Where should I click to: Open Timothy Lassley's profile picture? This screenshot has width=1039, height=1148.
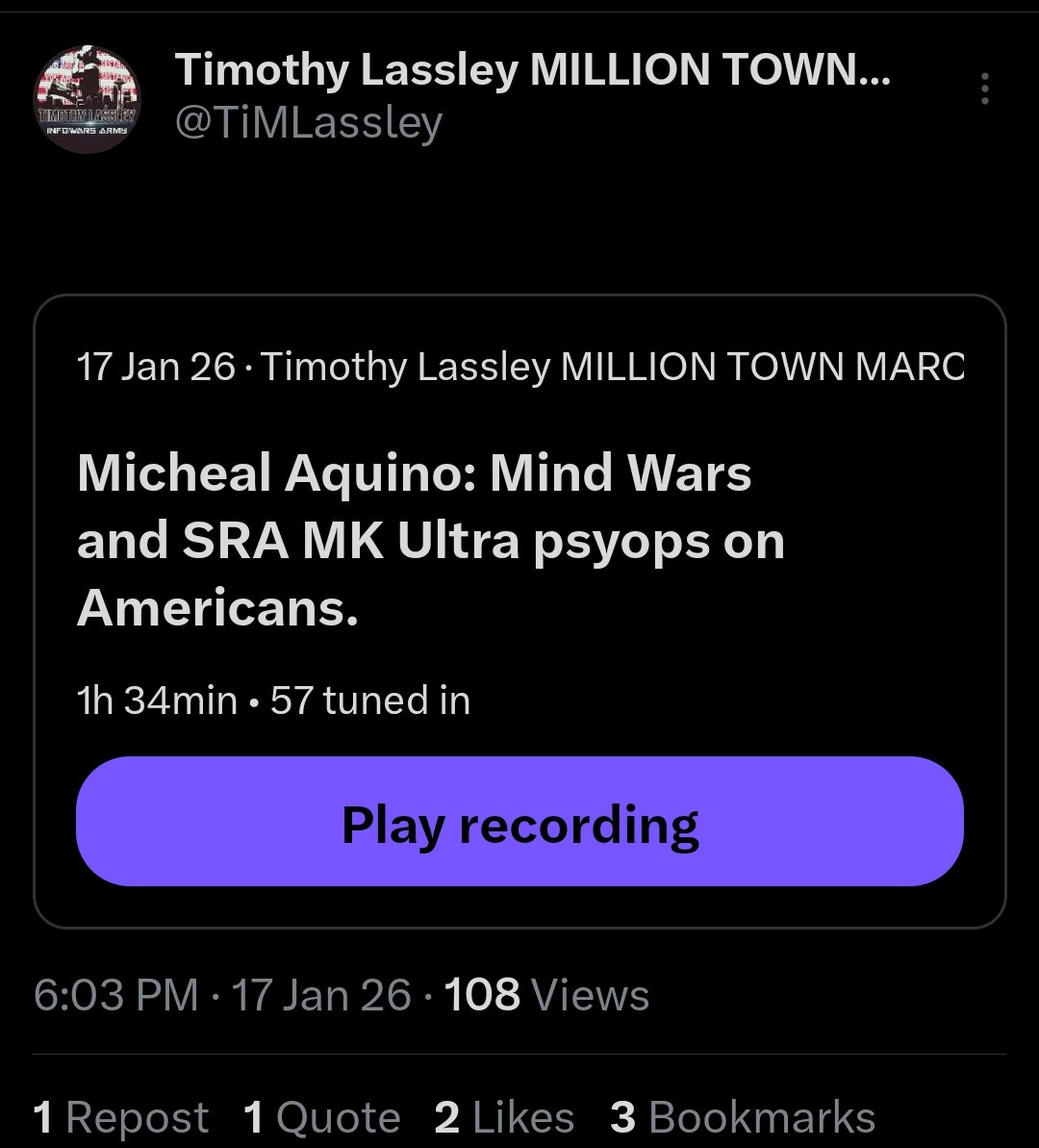[89, 100]
